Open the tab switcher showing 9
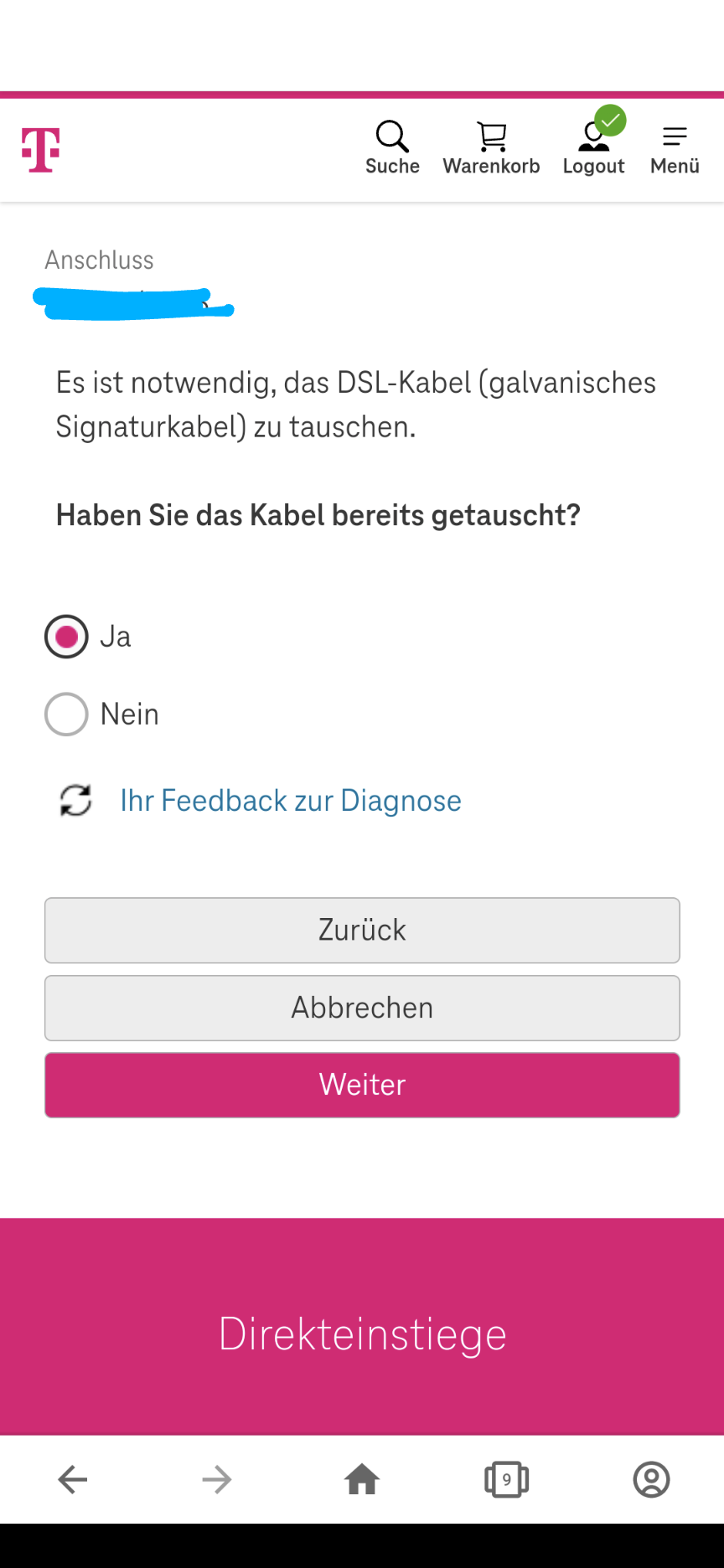The height and width of the screenshot is (1568, 724). pos(507,1479)
